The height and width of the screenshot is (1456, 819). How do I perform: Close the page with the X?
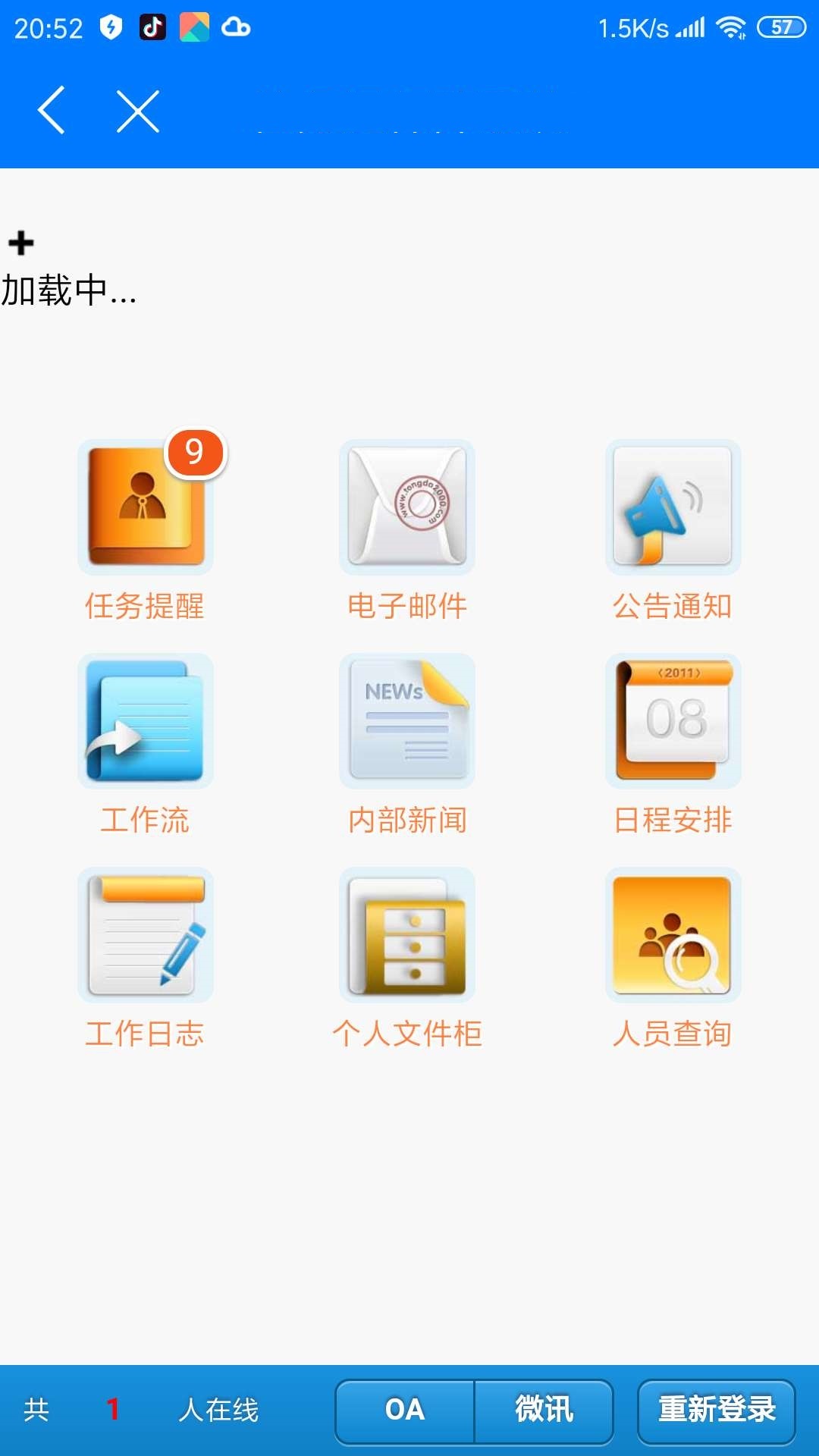(x=138, y=111)
